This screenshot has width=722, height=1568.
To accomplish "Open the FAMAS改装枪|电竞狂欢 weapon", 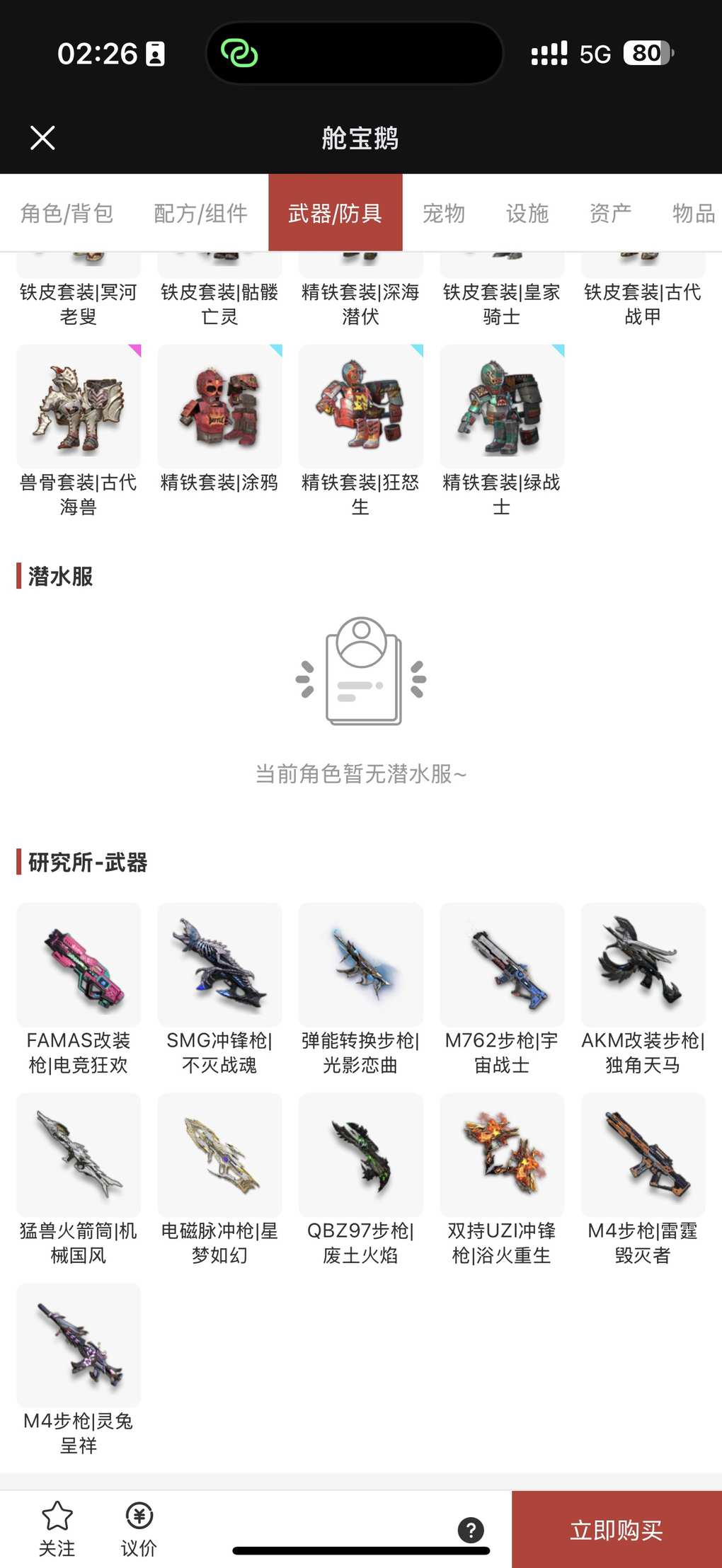I will click(x=79, y=965).
